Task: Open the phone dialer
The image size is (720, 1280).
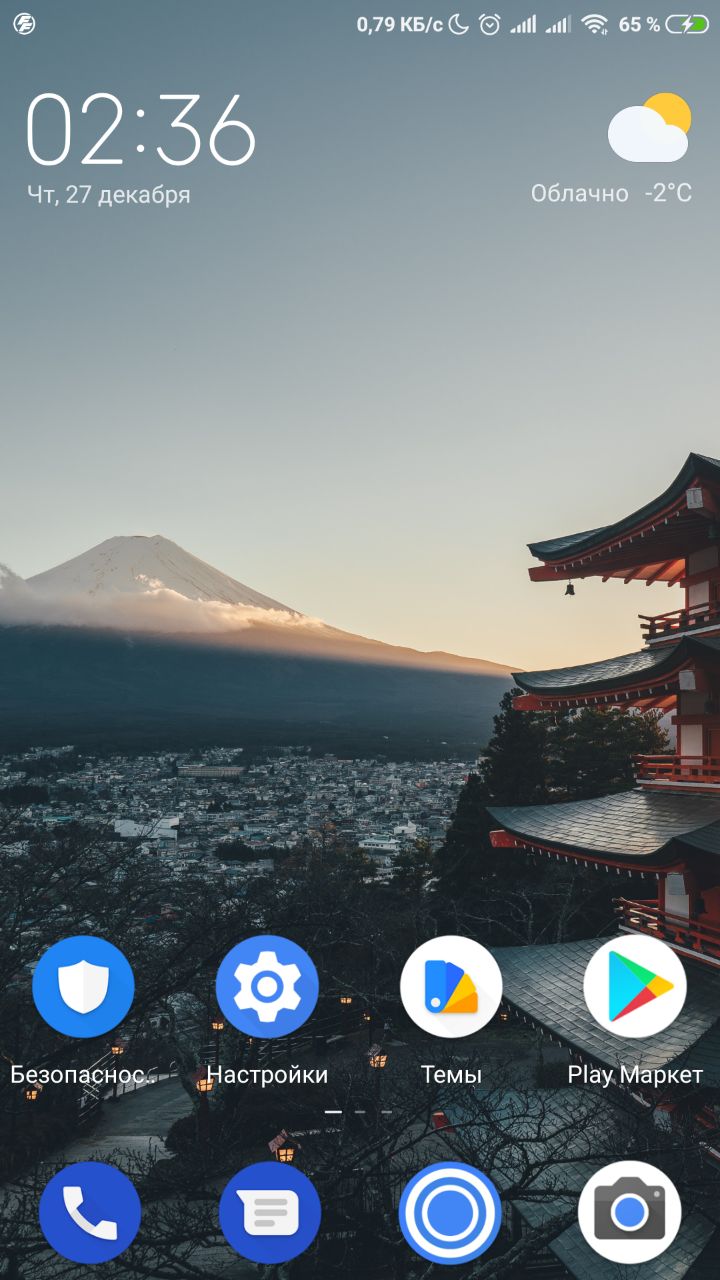Action: (90, 1213)
